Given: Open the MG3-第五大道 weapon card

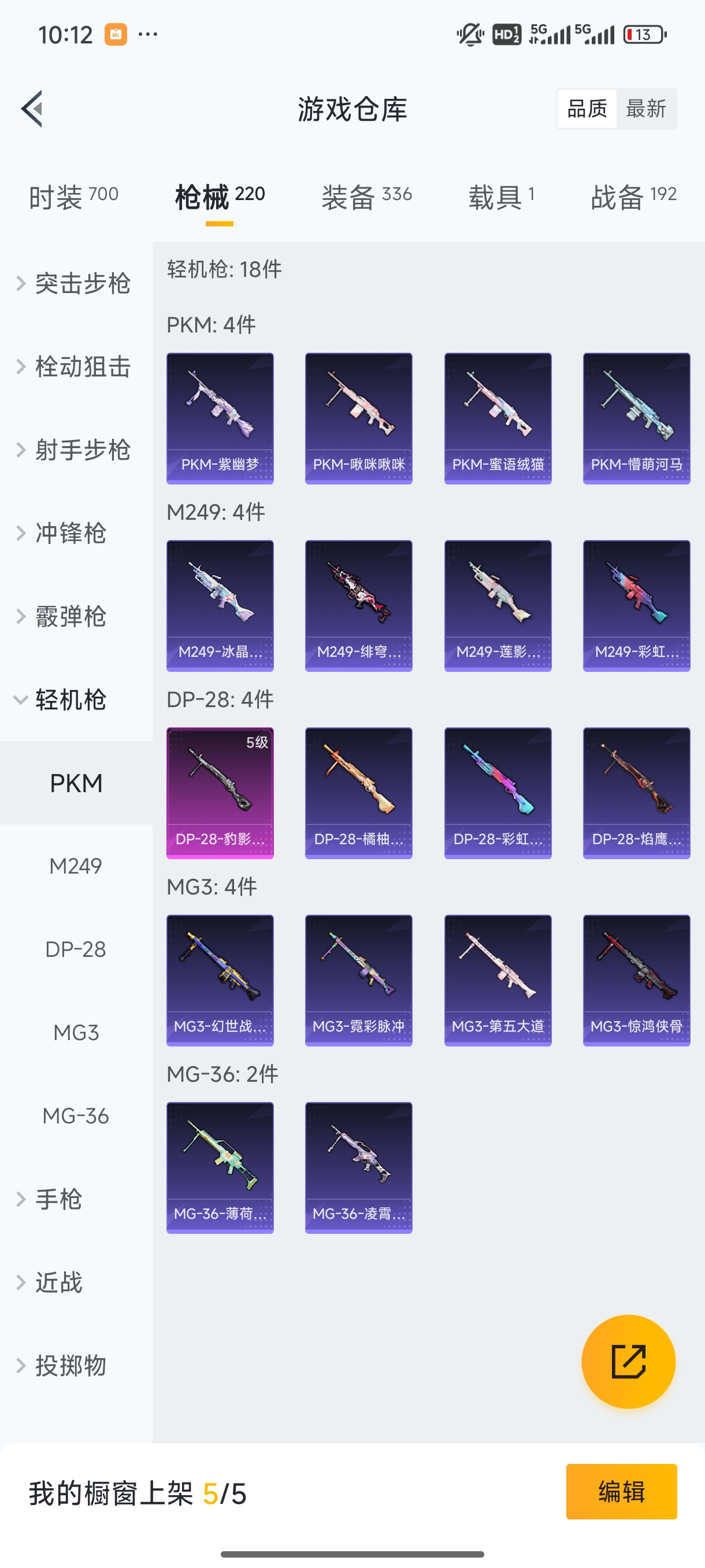Looking at the screenshot, I should coord(498,980).
